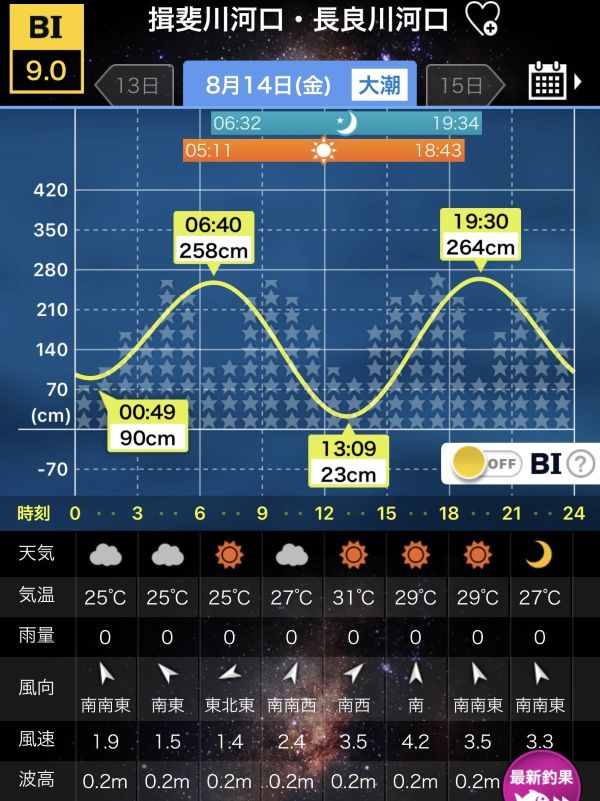
Task: Open the BI help question mark
Action: point(580,464)
